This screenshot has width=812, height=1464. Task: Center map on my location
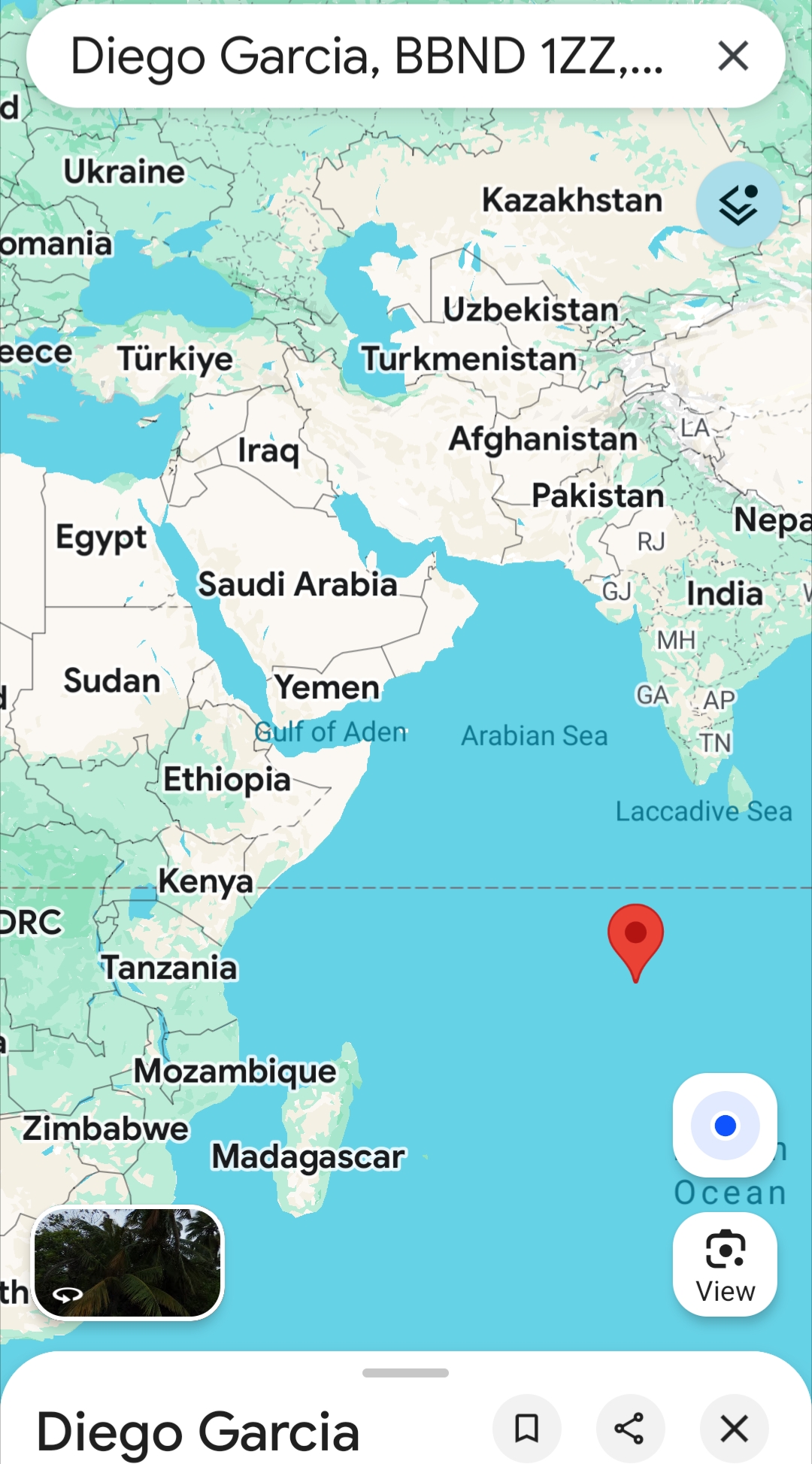(725, 1126)
